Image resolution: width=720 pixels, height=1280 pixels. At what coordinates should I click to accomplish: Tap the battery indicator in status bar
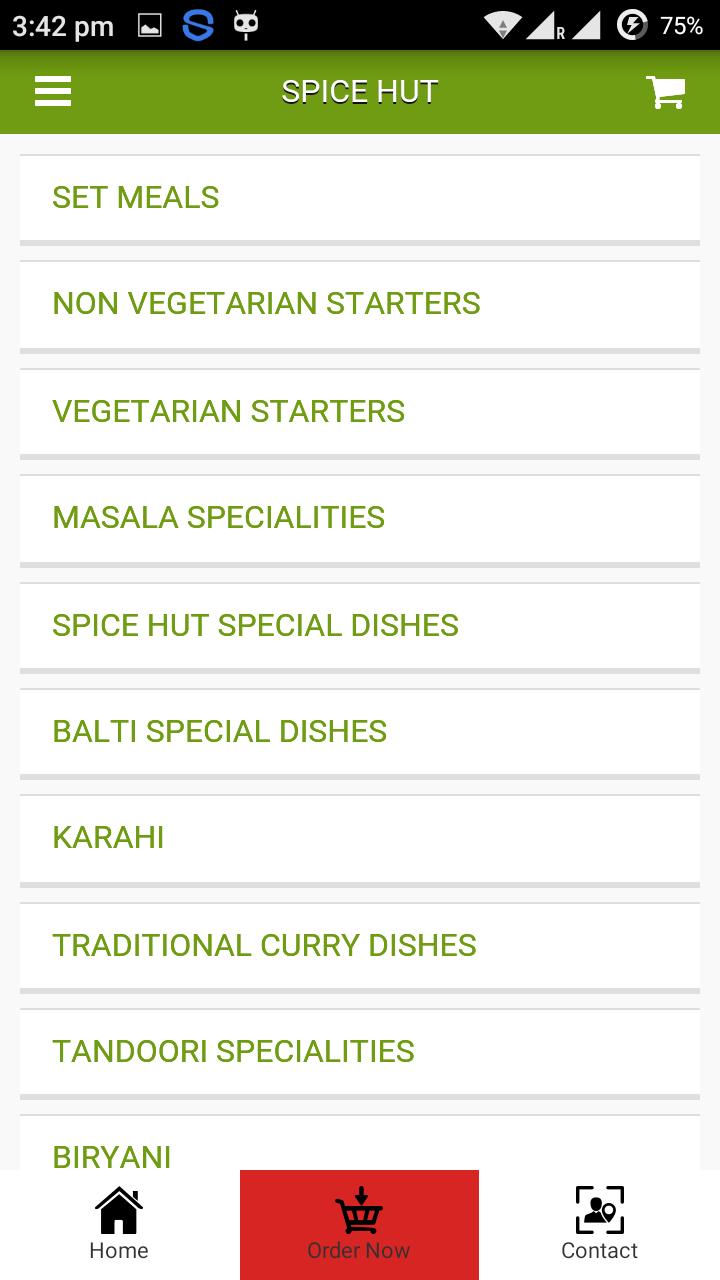[x=633, y=25]
